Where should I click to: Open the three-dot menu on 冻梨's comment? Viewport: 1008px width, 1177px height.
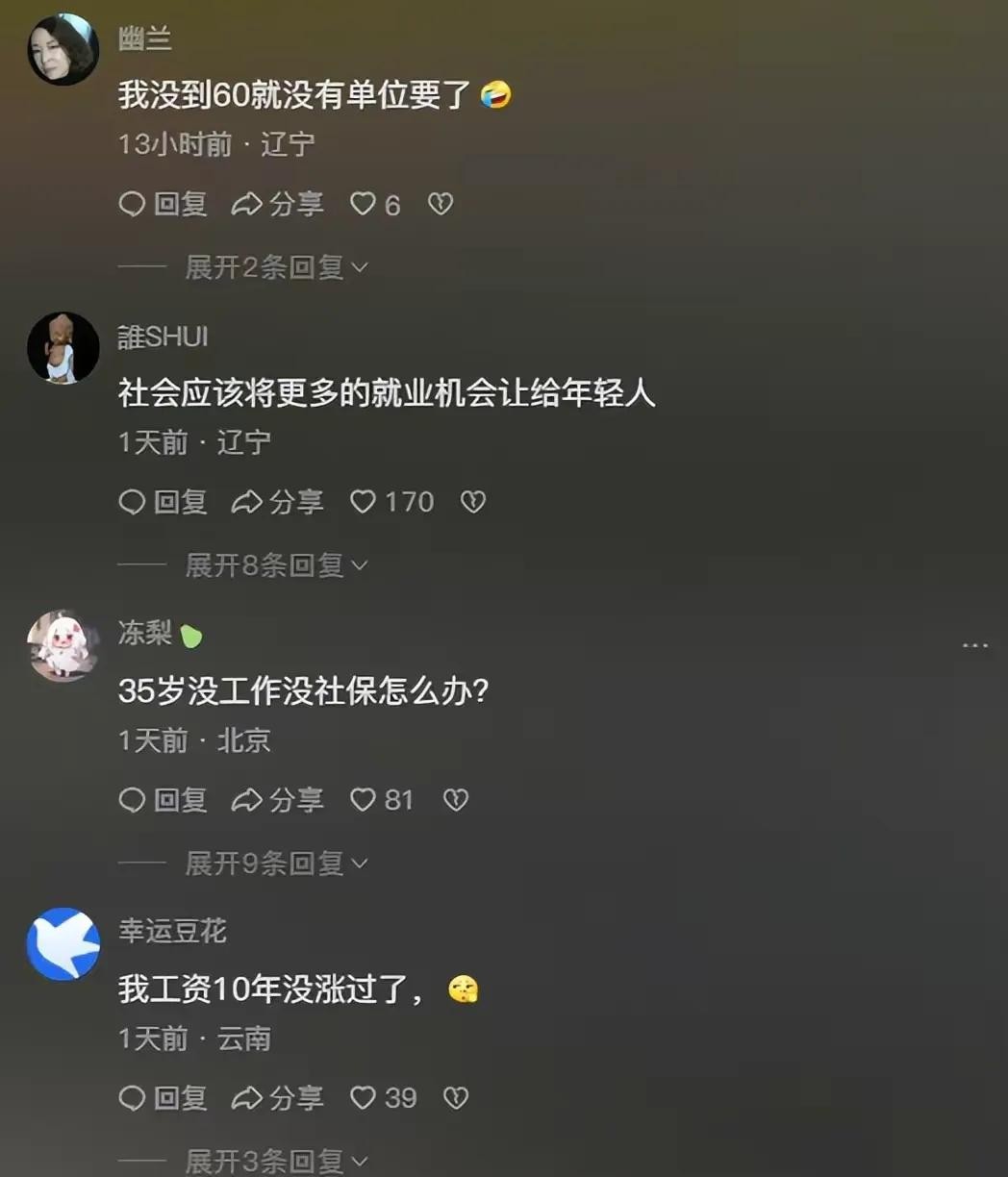[x=975, y=645]
